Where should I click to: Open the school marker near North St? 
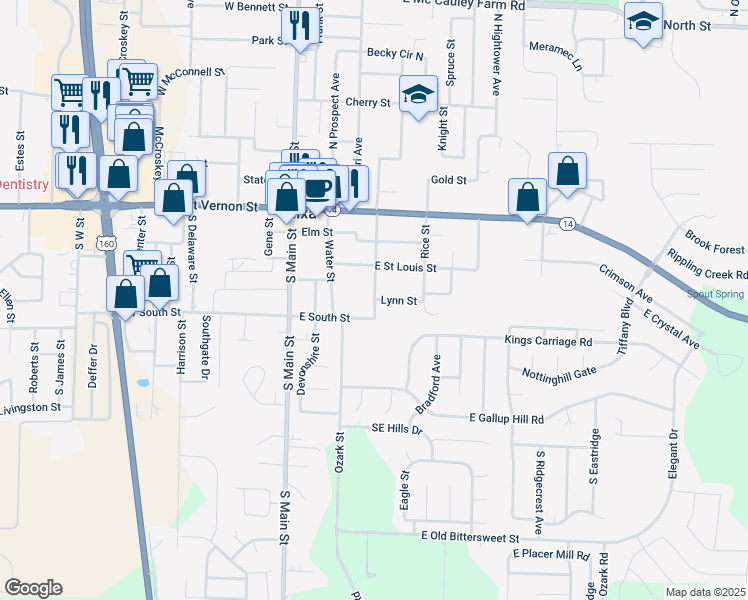643,22
